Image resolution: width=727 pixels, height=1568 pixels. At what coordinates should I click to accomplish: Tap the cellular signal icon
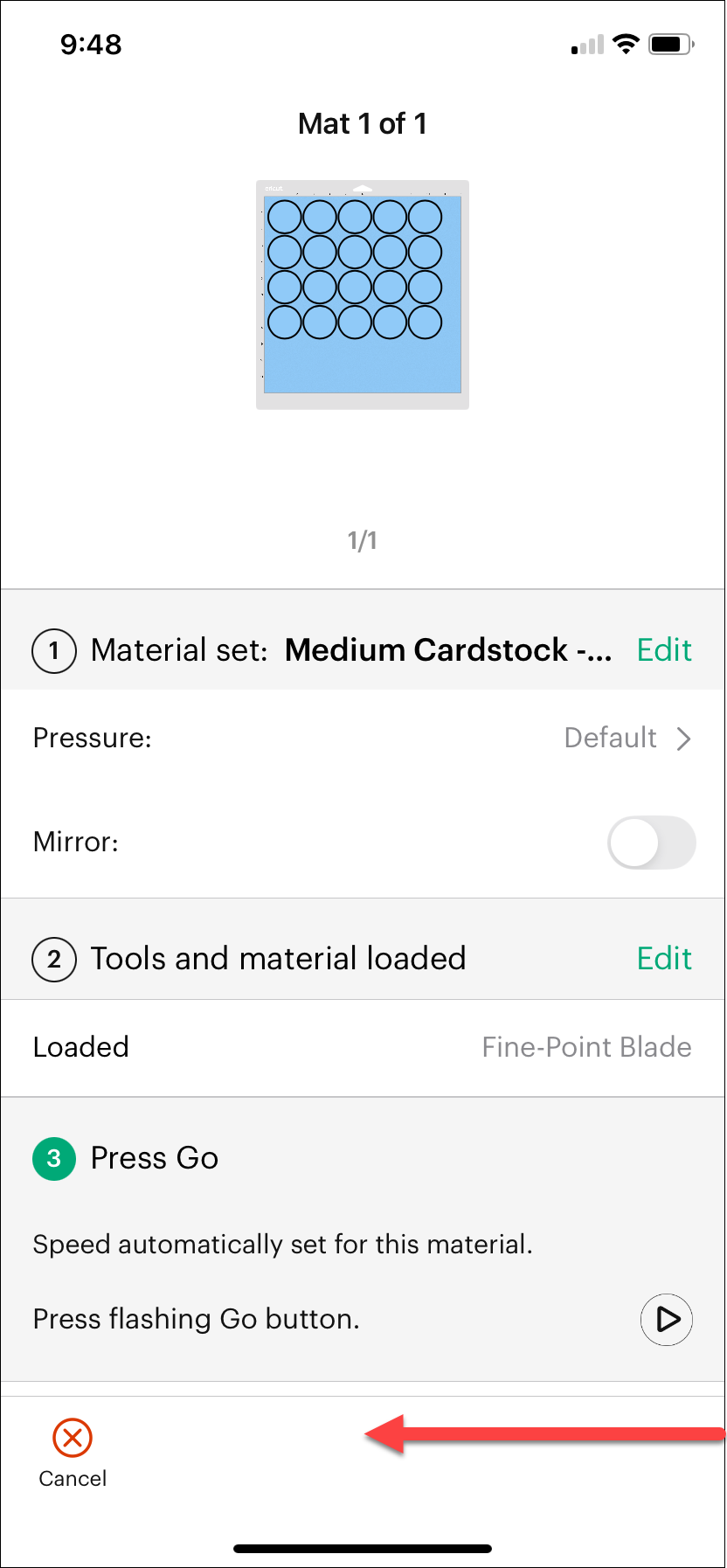(x=584, y=44)
